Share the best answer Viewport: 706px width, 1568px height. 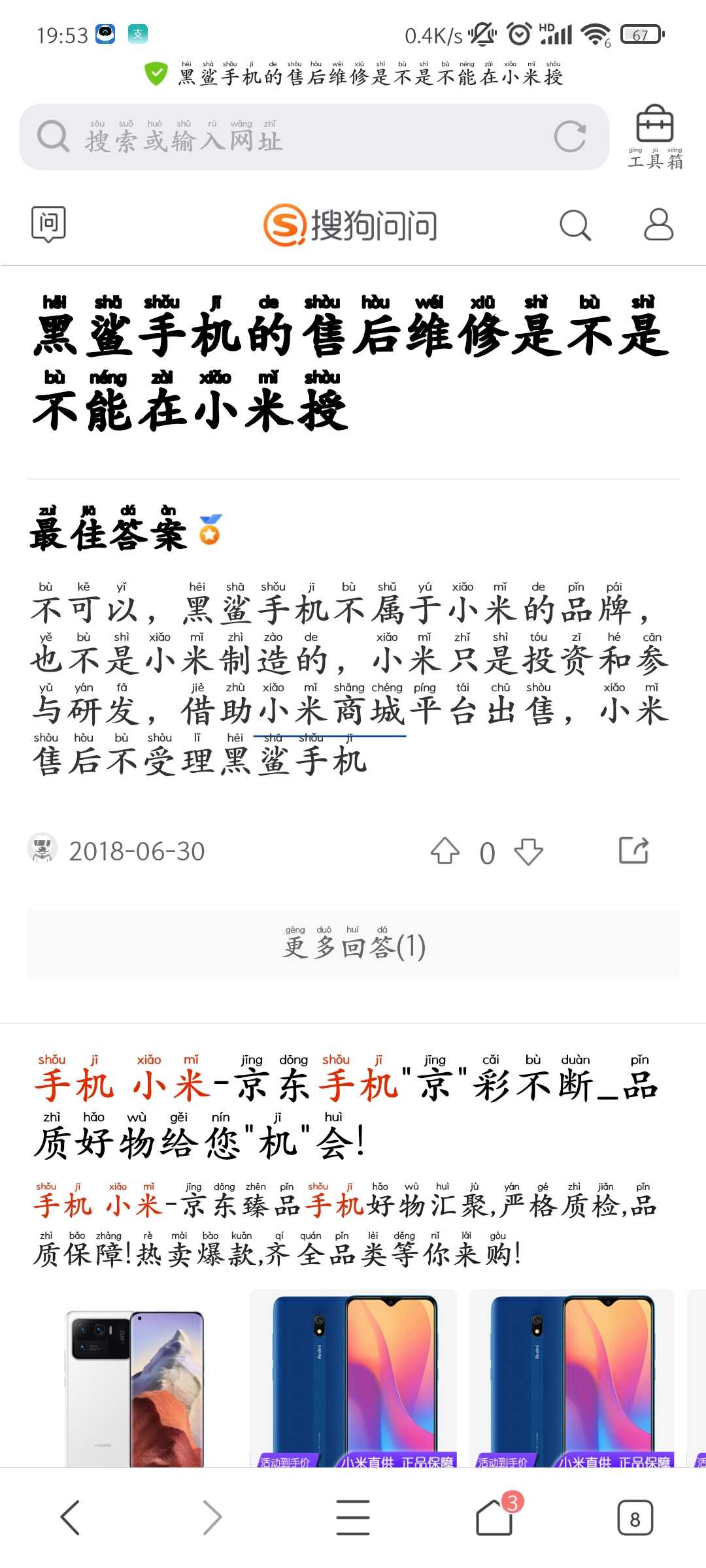click(x=633, y=850)
